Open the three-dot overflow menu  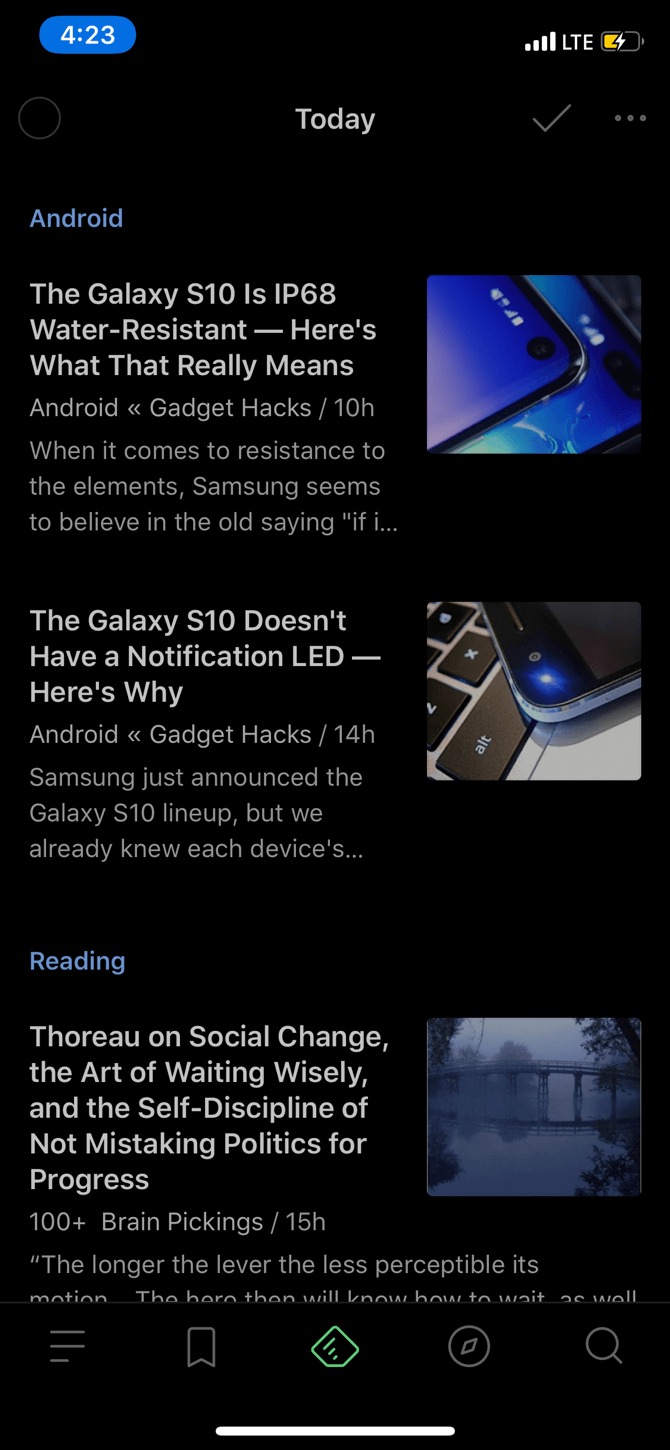pyautogui.click(x=630, y=119)
